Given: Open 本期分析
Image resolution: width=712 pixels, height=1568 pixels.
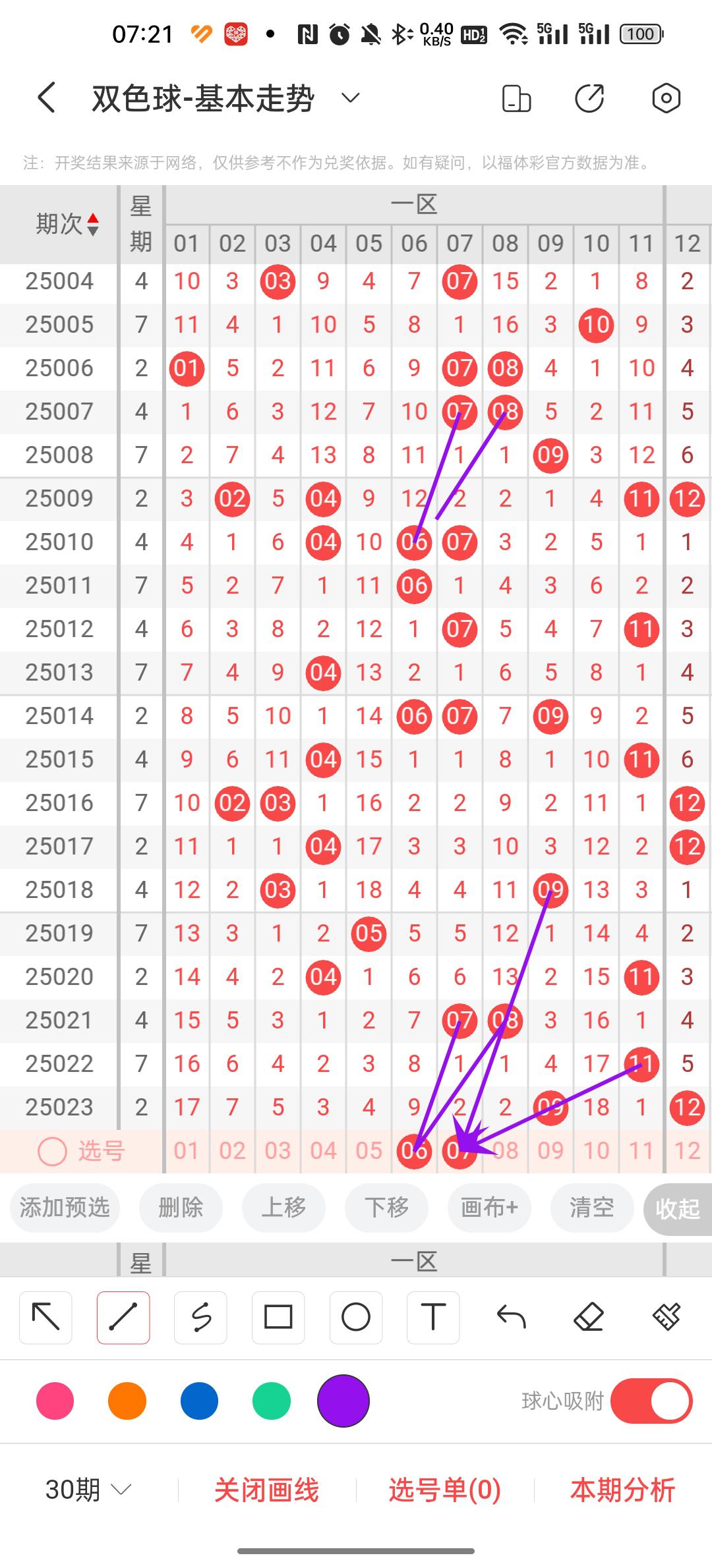Looking at the screenshot, I should (622, 1490).
